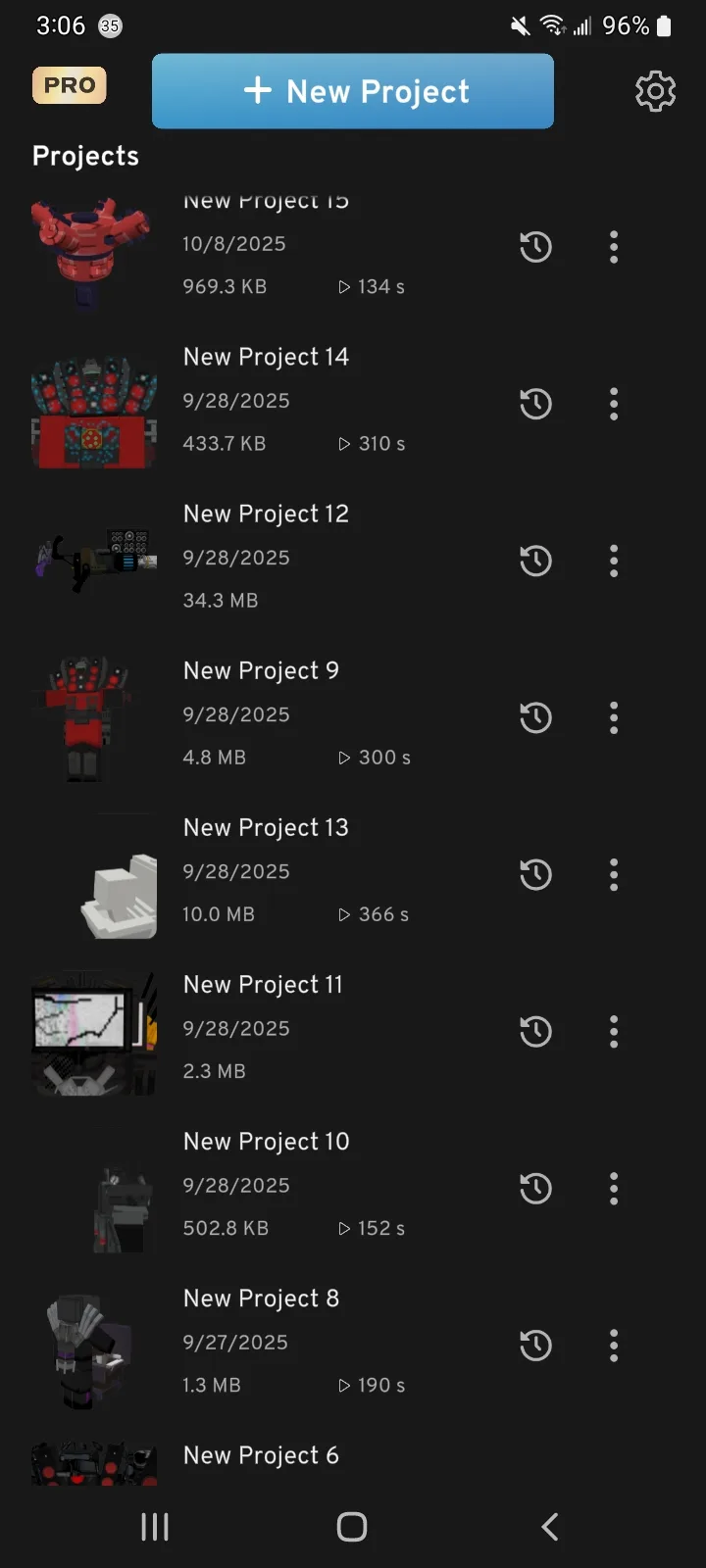The image size is (706, 1568).
Task: Create a new project
Action: coord(353,91)
